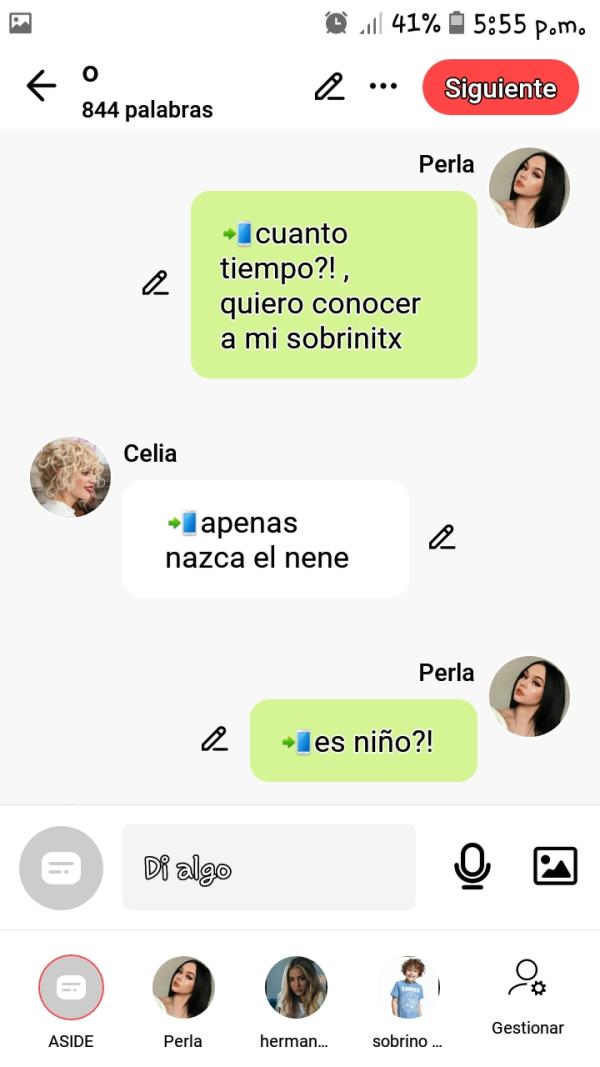This screenshot has height=1067, width=600.
Task: Edit Celia's message 'apenas nazca el nene'
Action: pyautogui.click(x=441, y=538)
